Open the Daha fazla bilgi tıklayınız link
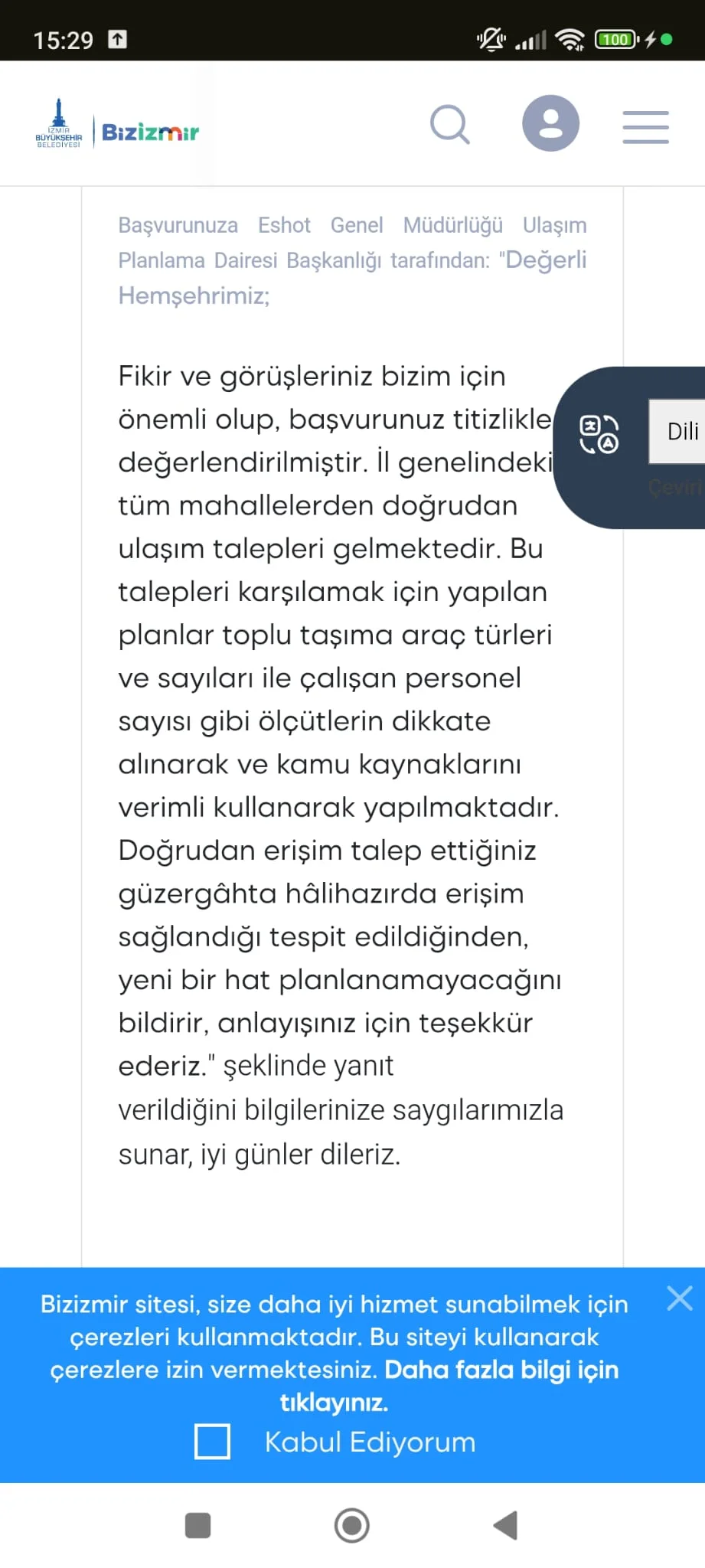 coord(501,1370)
